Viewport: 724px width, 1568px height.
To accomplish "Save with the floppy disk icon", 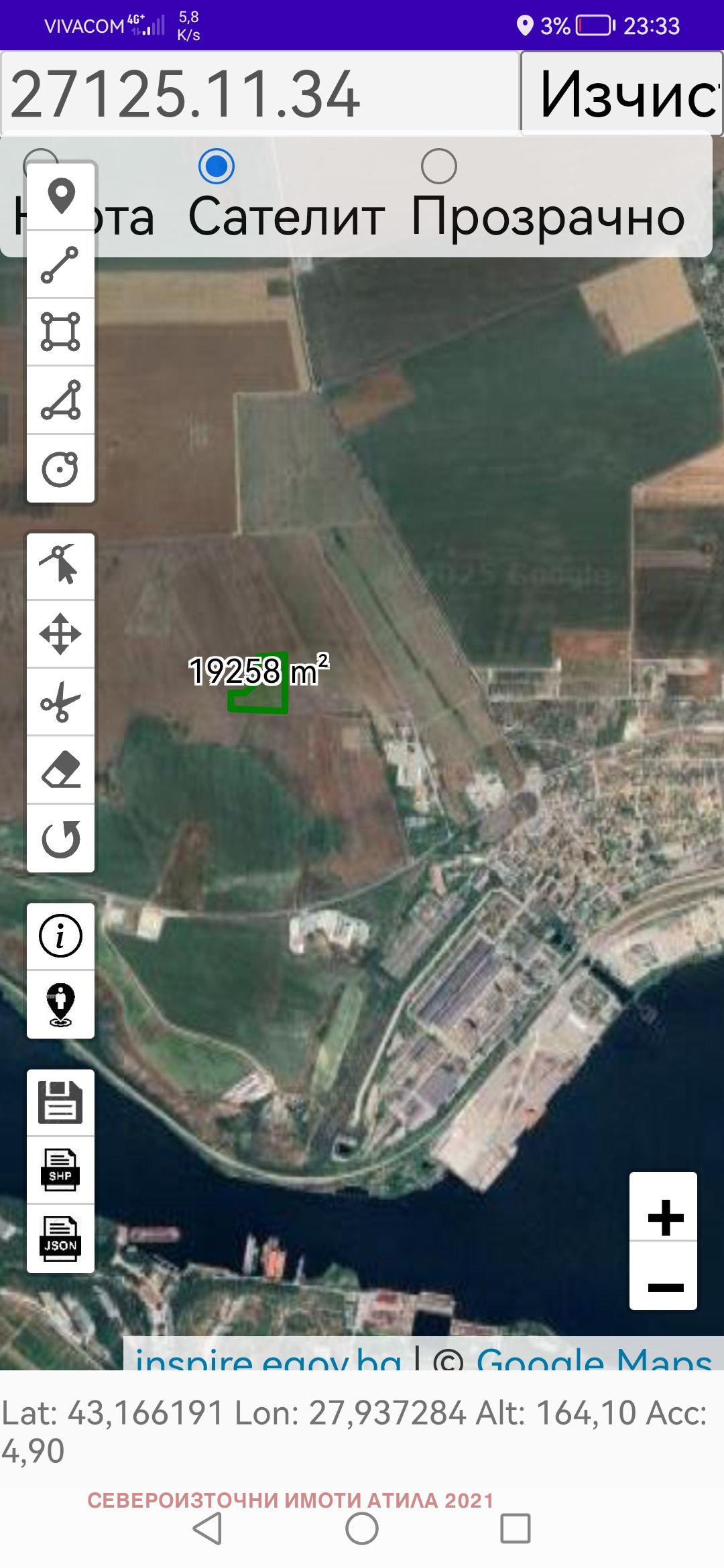I will pyautogui.click(x=61, y=1102).
